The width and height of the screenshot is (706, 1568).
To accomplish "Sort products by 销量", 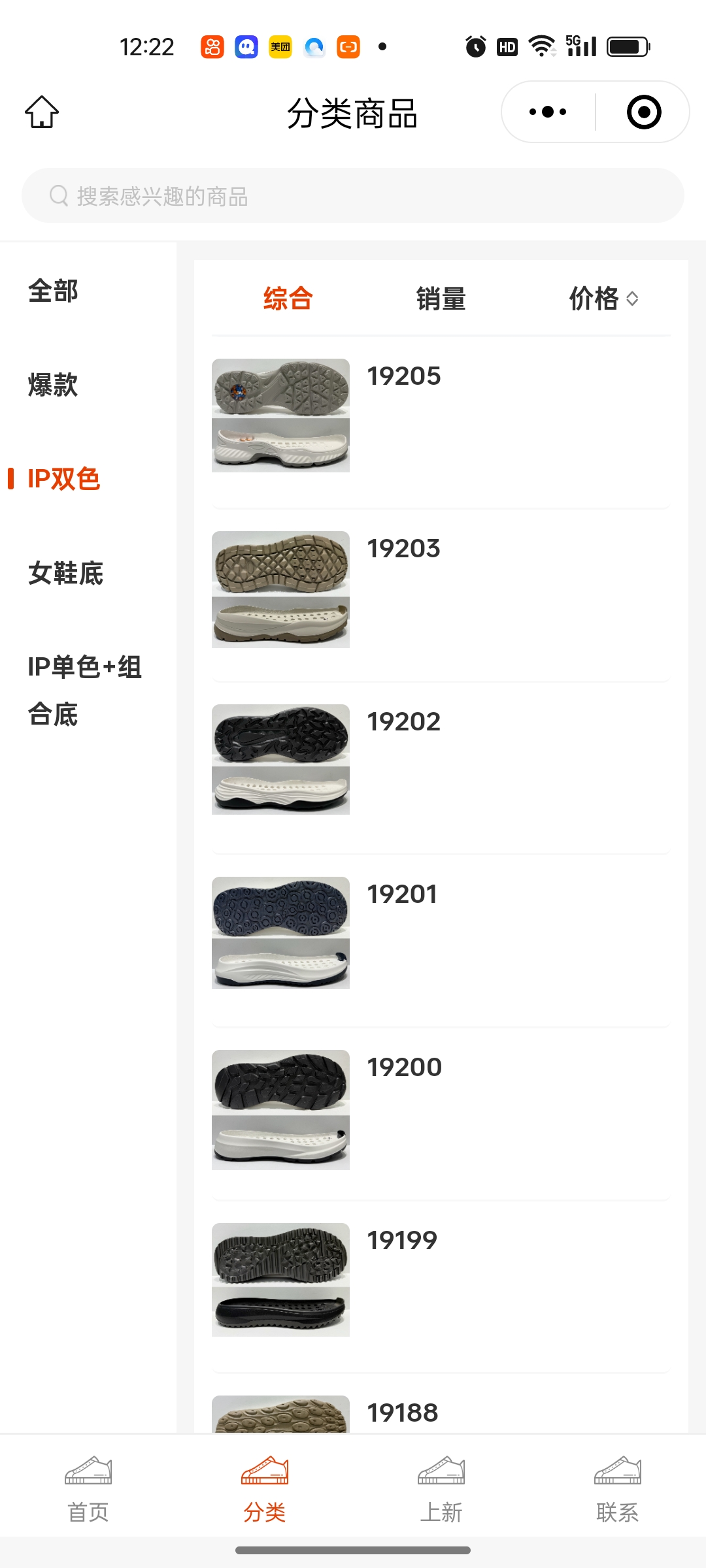I will click(x=441, y=299).
